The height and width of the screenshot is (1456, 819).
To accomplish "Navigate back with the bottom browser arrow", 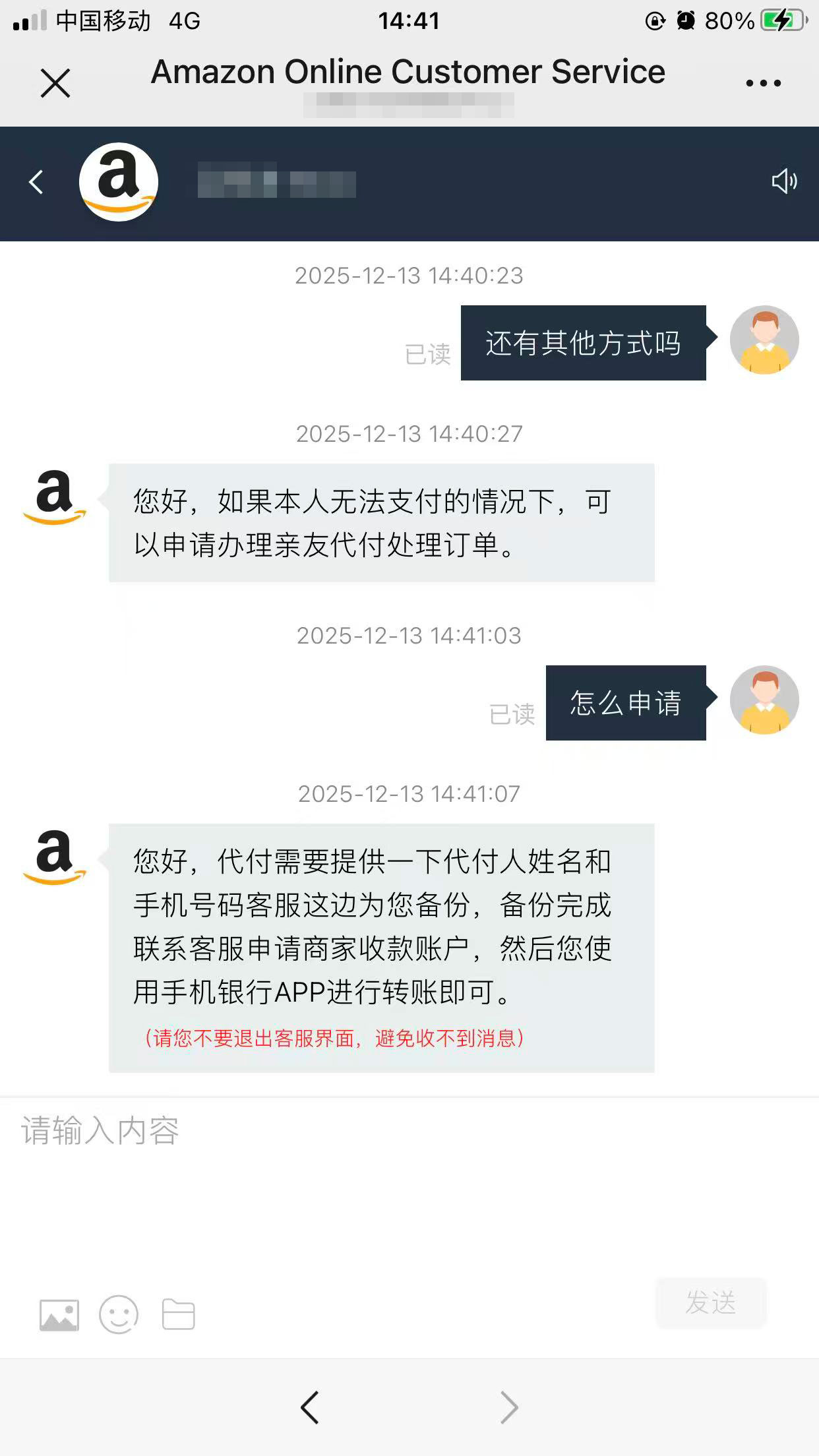I will (x=310, y=1407).
